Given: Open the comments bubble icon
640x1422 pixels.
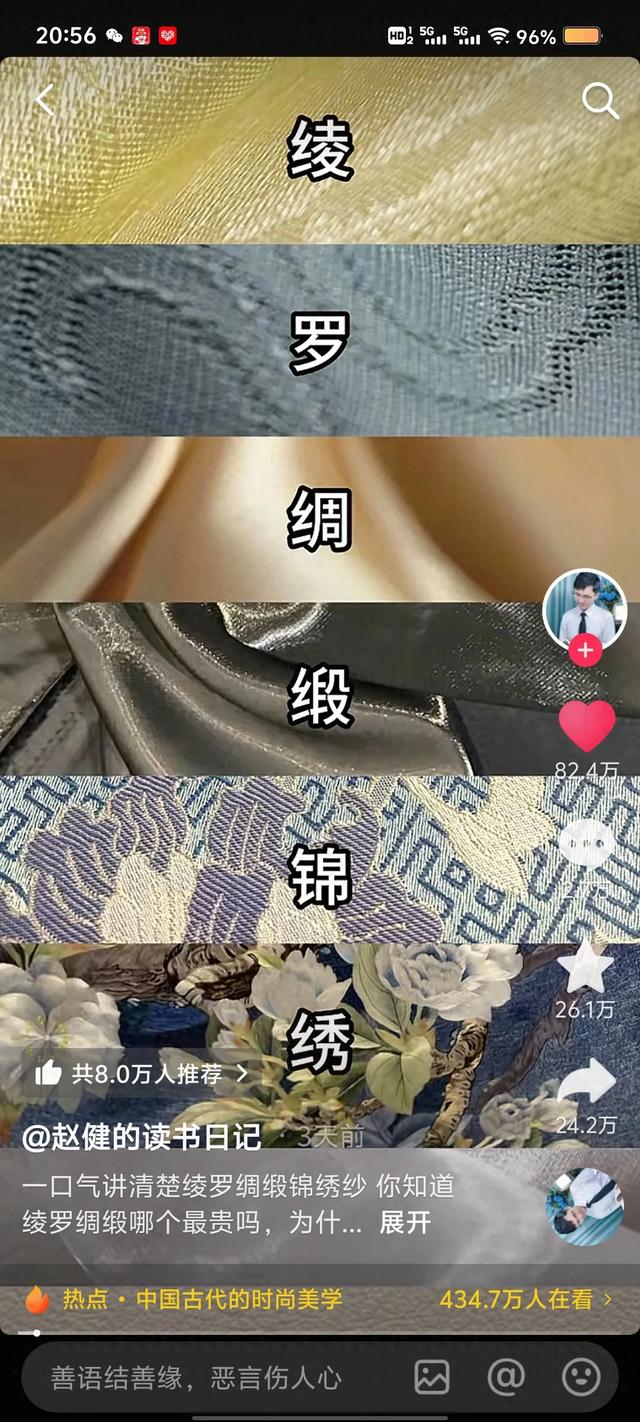Looking at the screenshot, I should [x=587, y=845].
